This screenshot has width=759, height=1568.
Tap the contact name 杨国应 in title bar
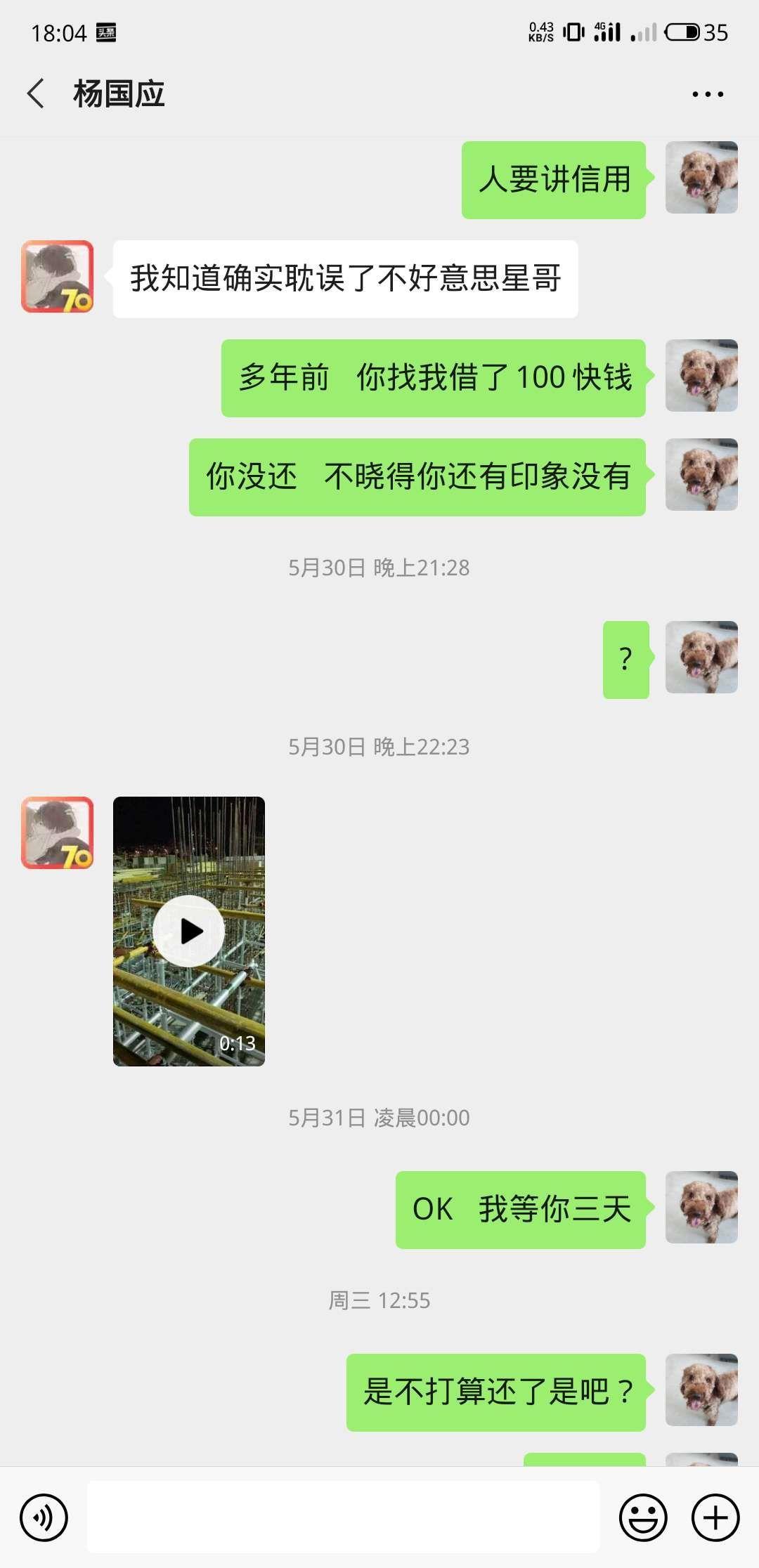pos(119,93)
